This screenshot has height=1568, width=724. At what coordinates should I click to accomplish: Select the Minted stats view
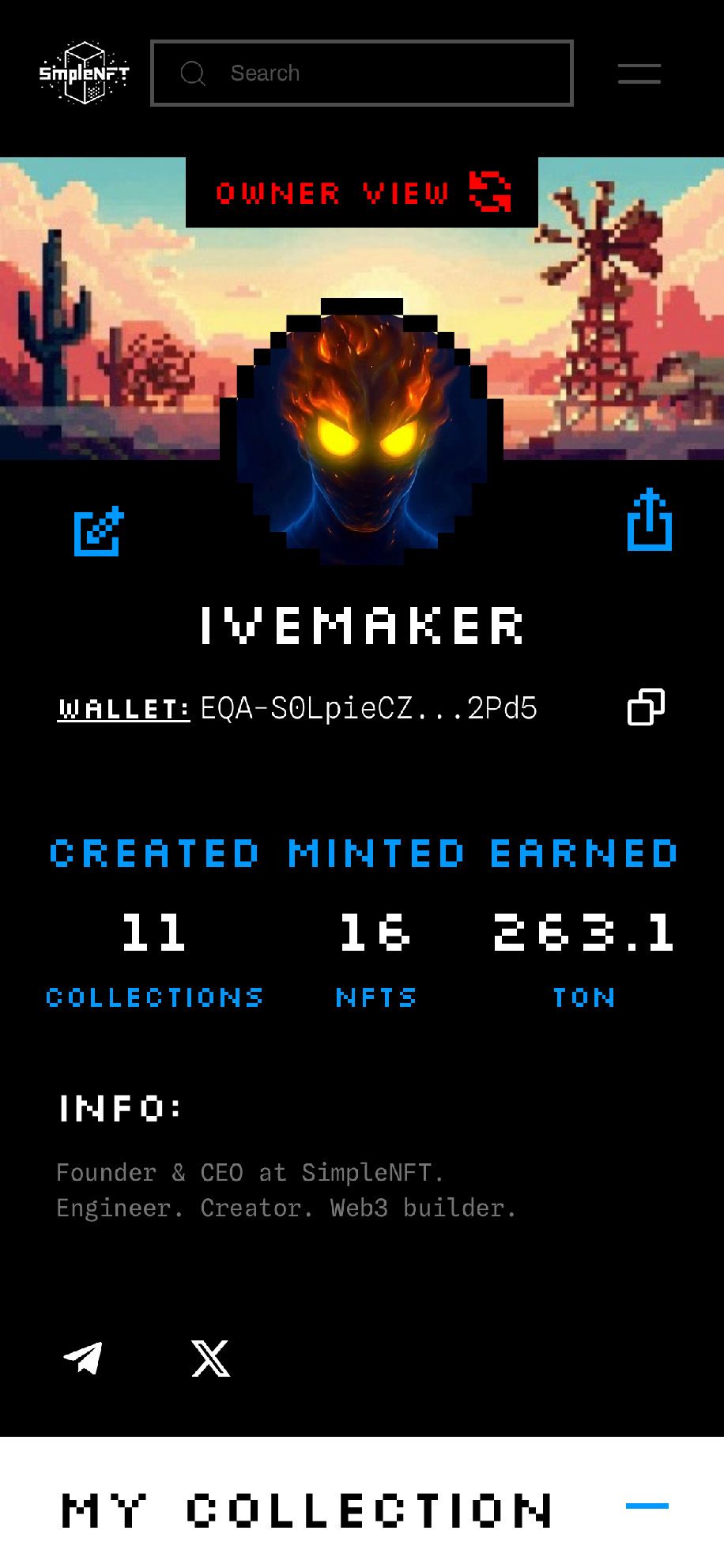(375, 854)
